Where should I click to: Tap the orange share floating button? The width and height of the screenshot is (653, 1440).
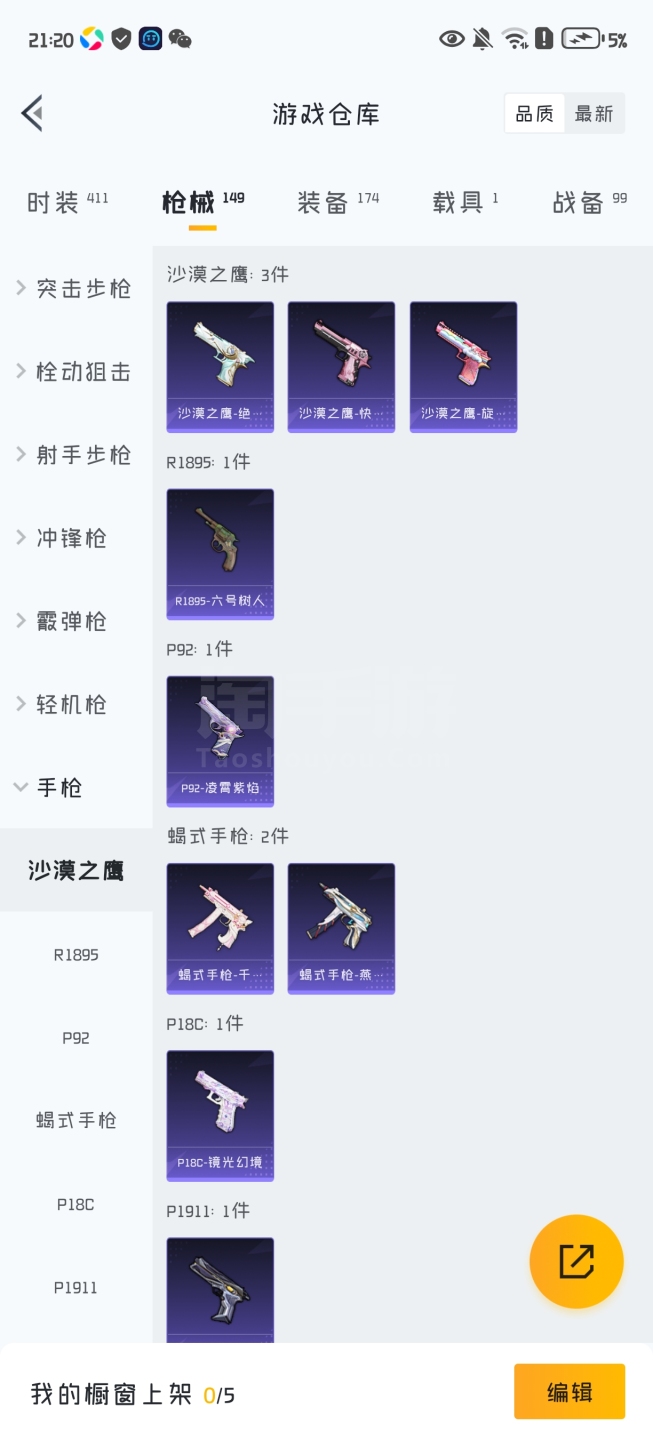tap(576, 1261)
